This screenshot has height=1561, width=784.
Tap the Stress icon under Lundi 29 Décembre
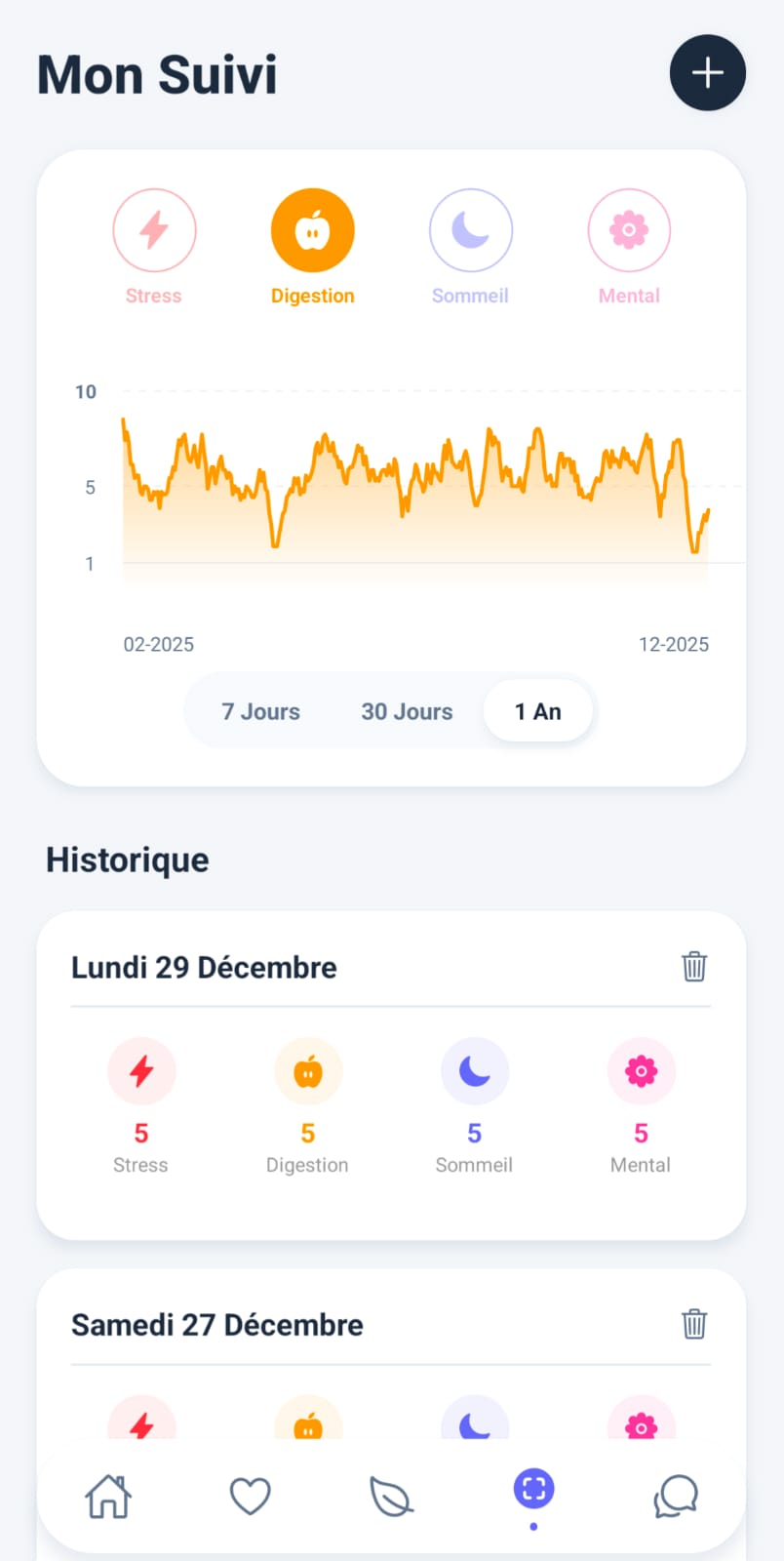coord(141,1070)
